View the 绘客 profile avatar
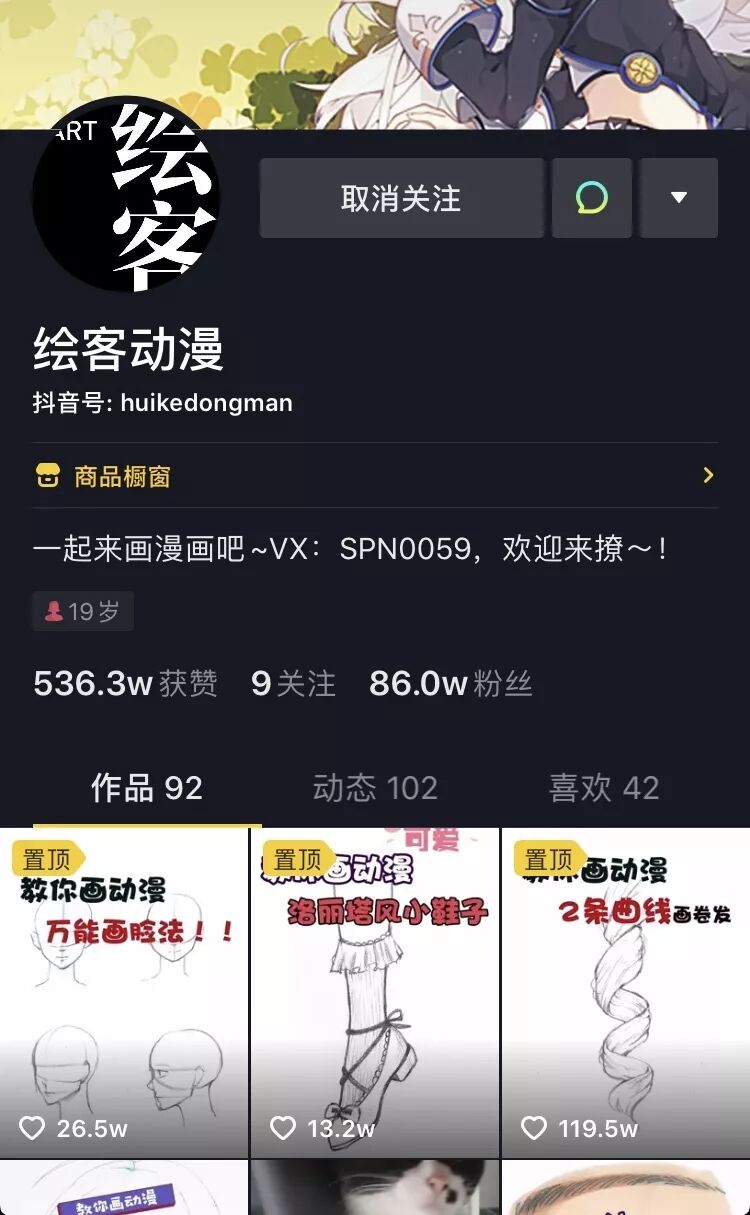Image resolution: width=750 pixels, height=1215 pixels. point(125,195)
